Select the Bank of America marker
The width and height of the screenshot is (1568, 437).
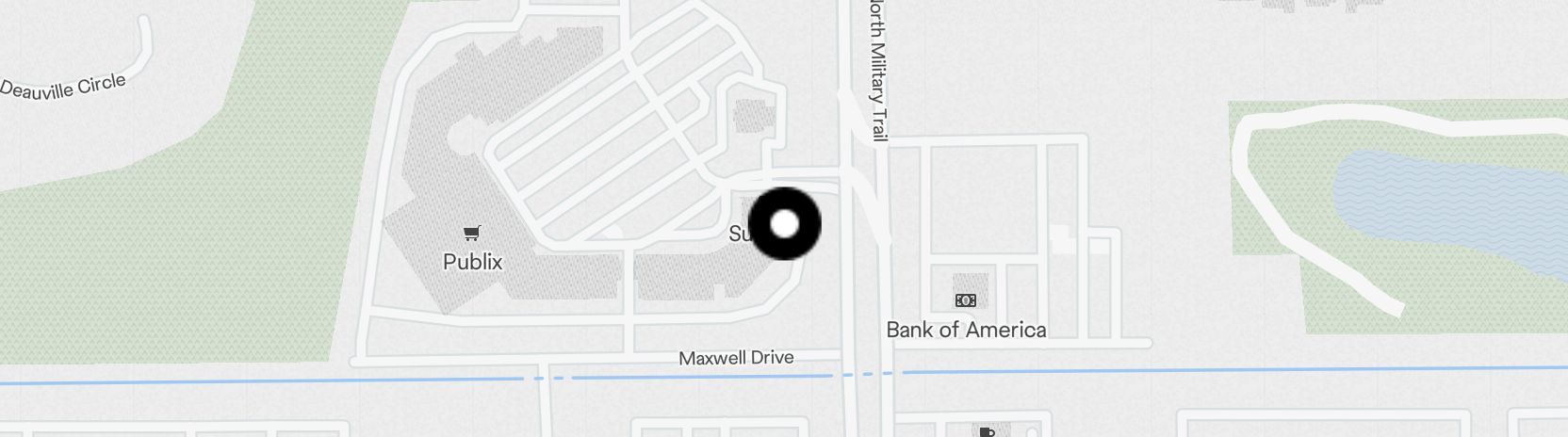[966, 300]
